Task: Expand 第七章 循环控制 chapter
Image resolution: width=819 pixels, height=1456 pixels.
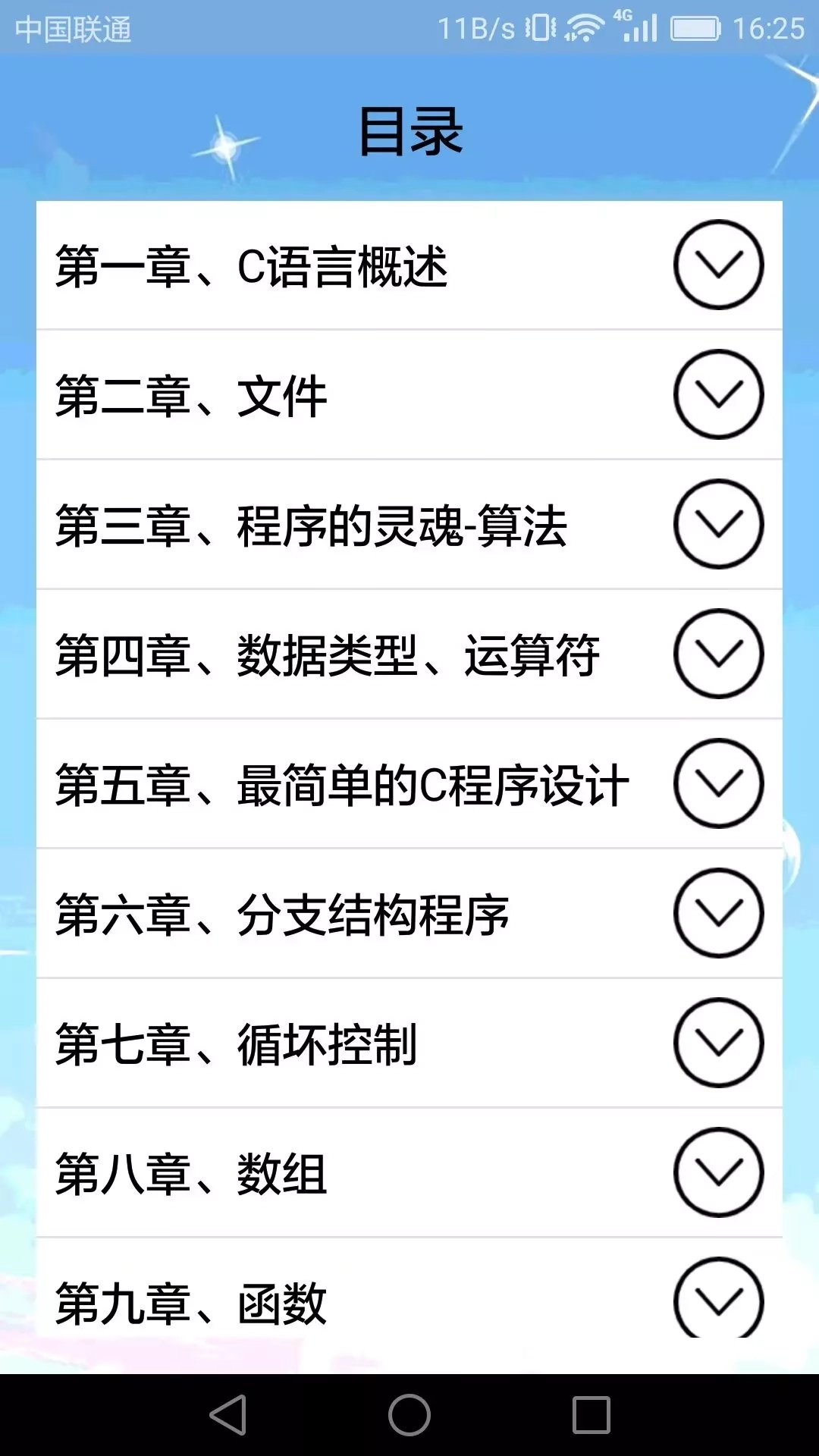Action: coord(718,1043)
